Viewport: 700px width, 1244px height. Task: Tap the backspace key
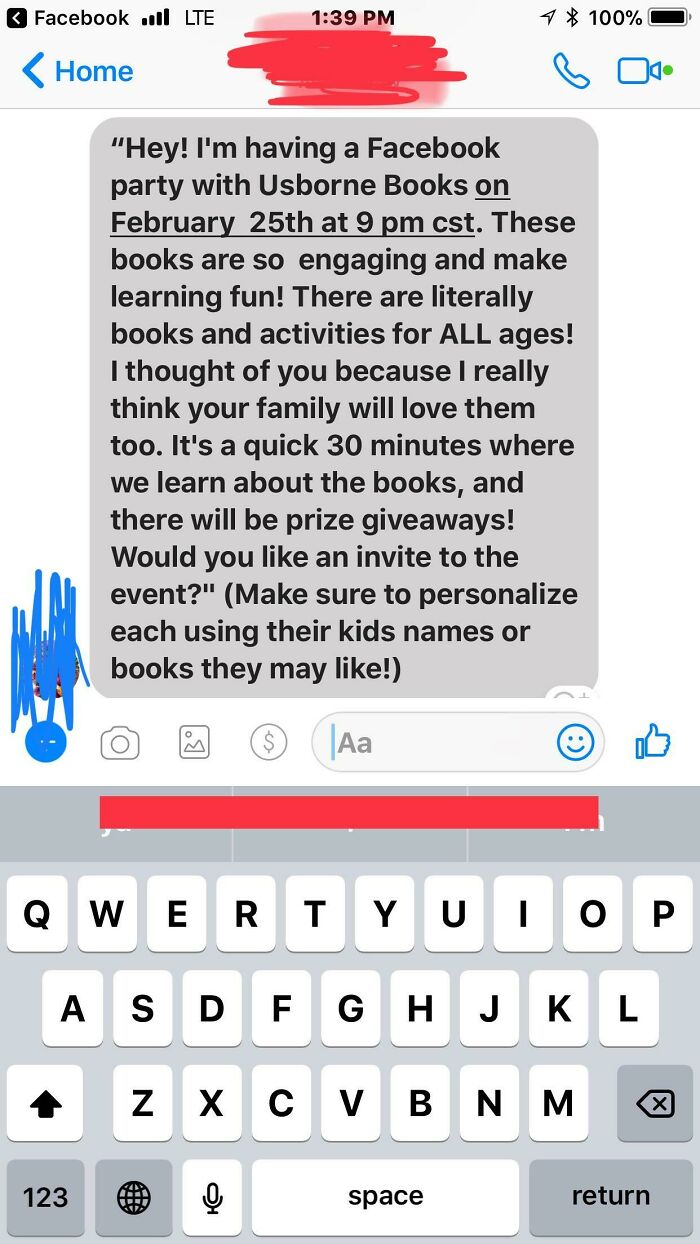[x=654, y=1103]
